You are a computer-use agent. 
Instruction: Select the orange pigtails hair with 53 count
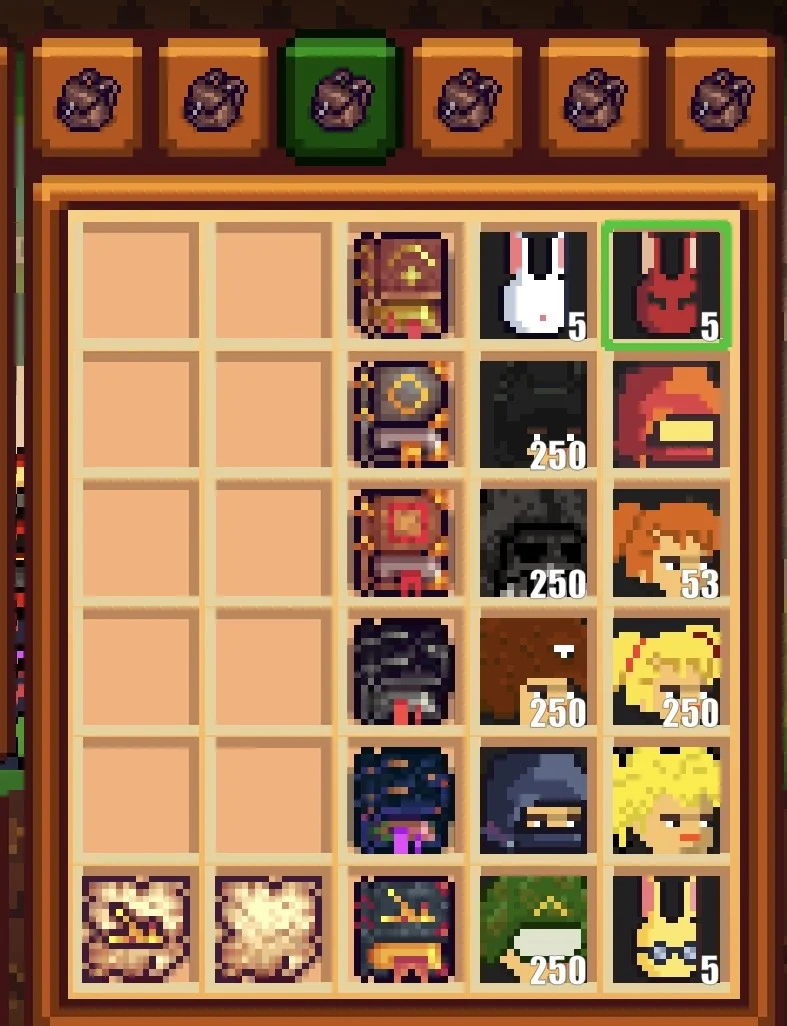pos(666,543)
